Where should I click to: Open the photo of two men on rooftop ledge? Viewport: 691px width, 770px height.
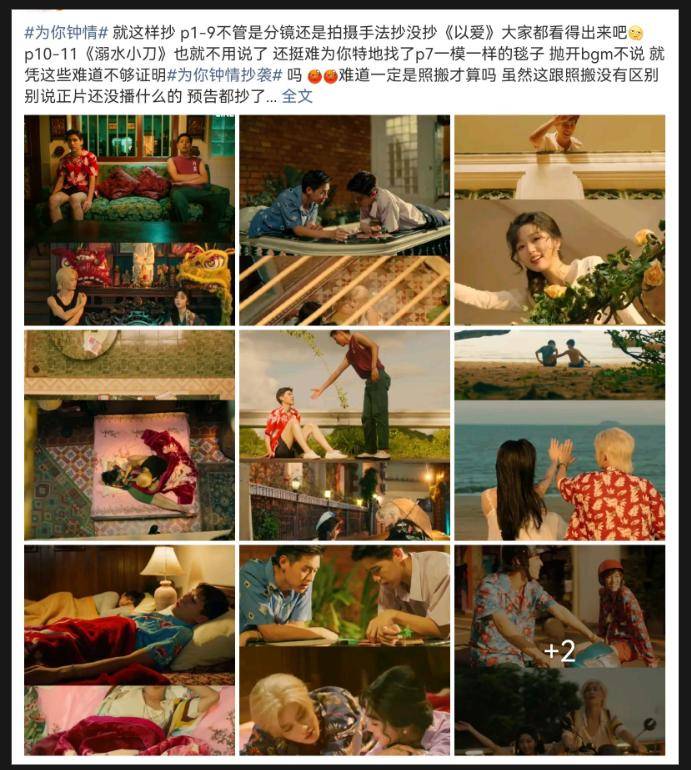click(344, 220)
